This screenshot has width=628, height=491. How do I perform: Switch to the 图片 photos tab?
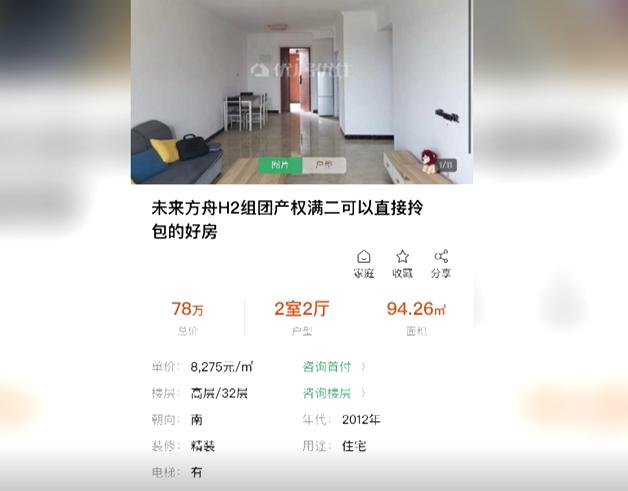pos(278,165)
